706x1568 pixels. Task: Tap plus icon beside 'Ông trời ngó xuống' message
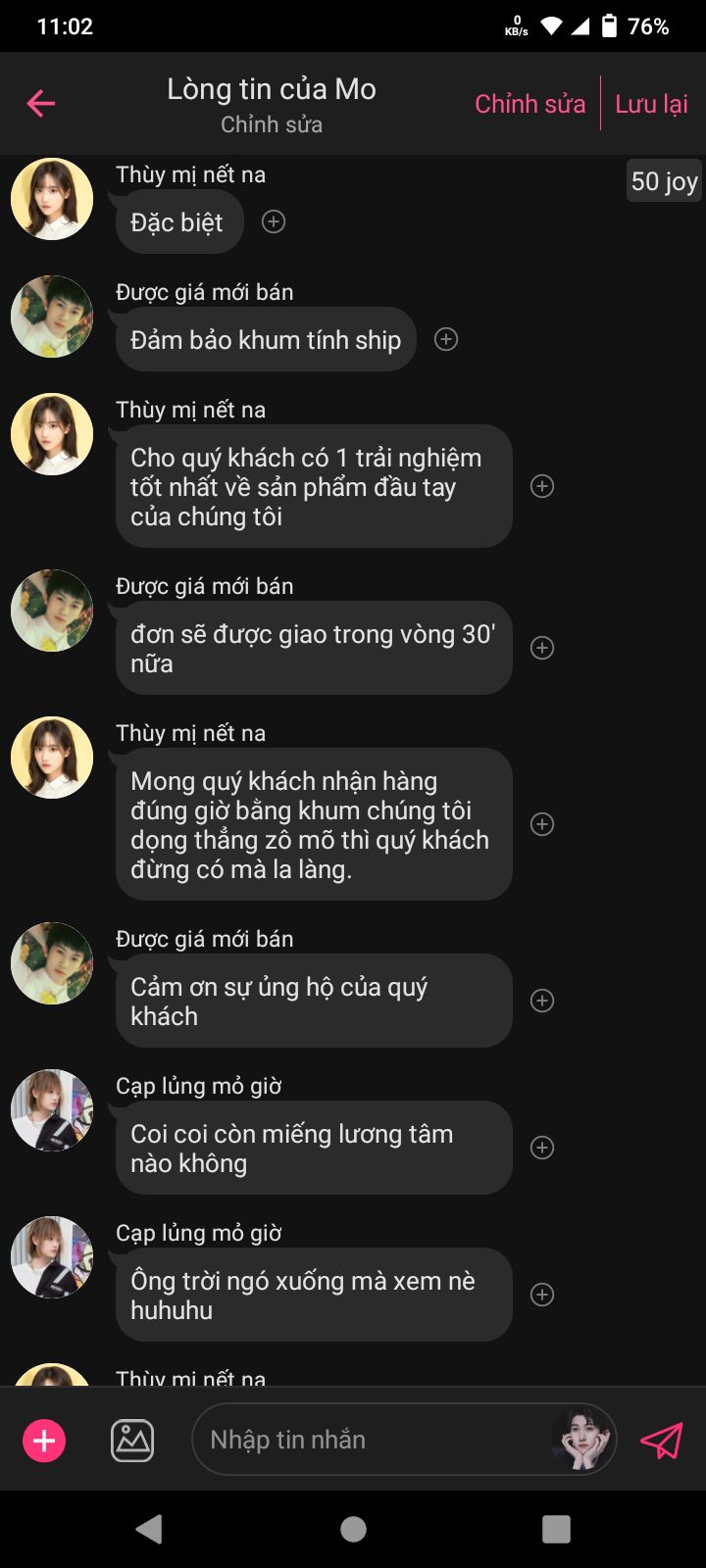(x=542, y=1295)
